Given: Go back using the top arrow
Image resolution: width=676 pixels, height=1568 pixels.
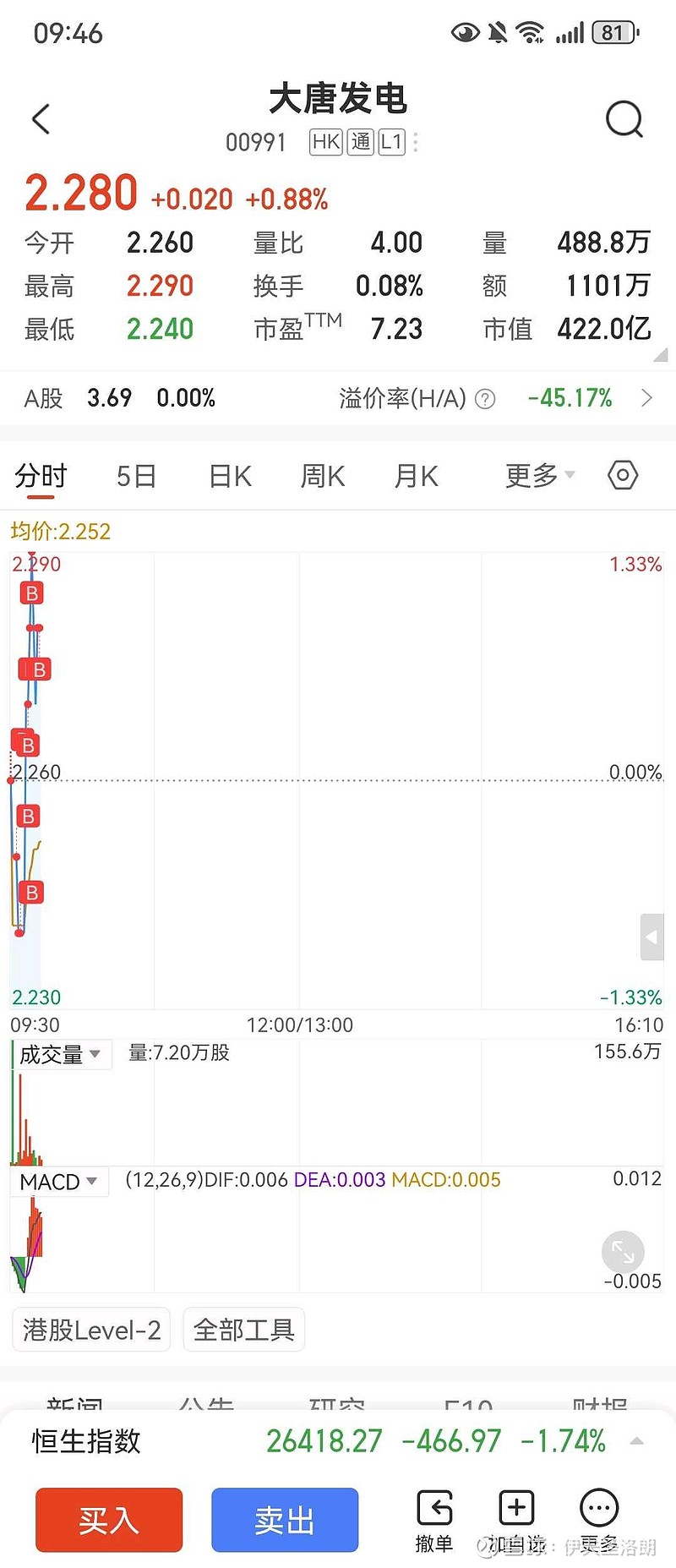Looking at the screenshot, I should [41, 119].
